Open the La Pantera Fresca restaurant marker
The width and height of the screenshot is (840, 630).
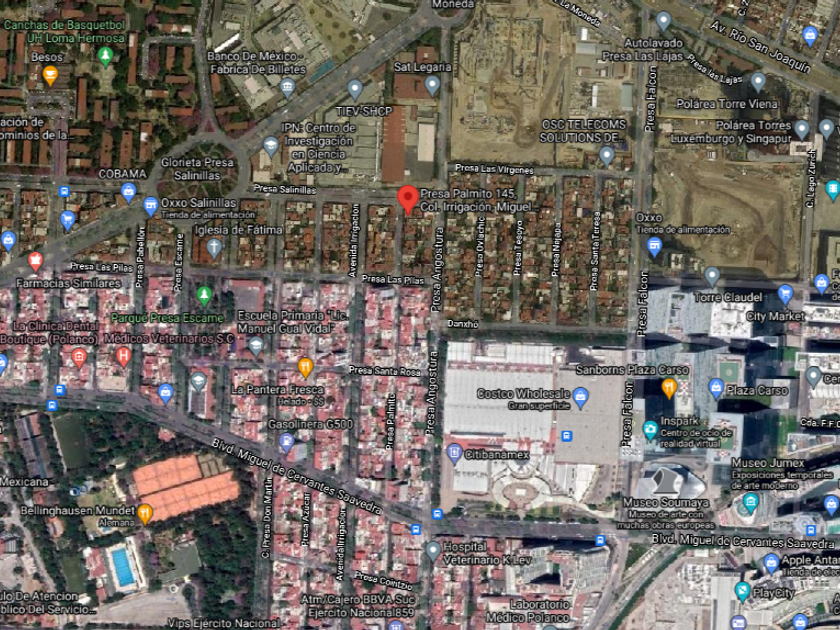click(305, 368)
